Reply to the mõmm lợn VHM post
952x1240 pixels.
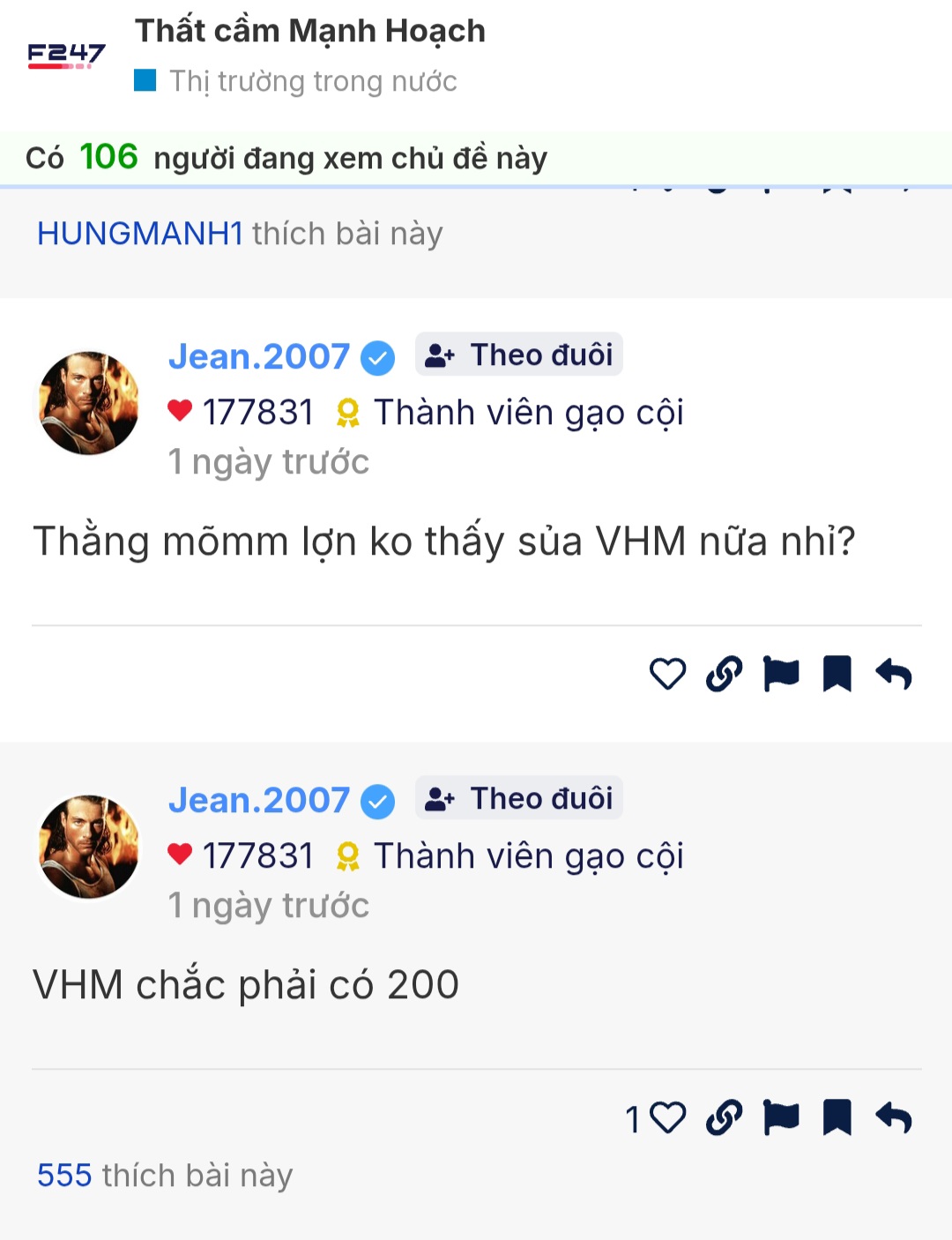click(x=894, y=674)
